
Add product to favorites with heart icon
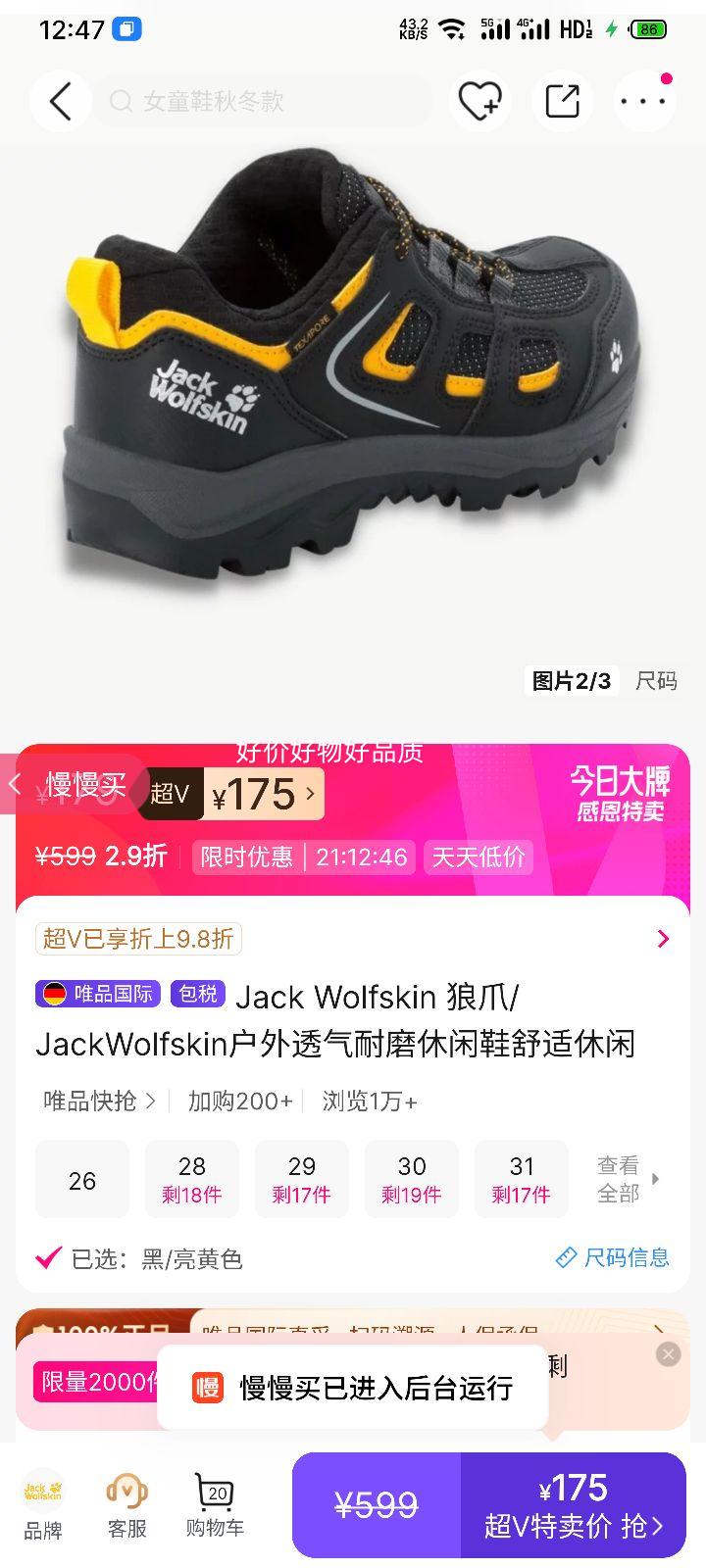(479, 100)
